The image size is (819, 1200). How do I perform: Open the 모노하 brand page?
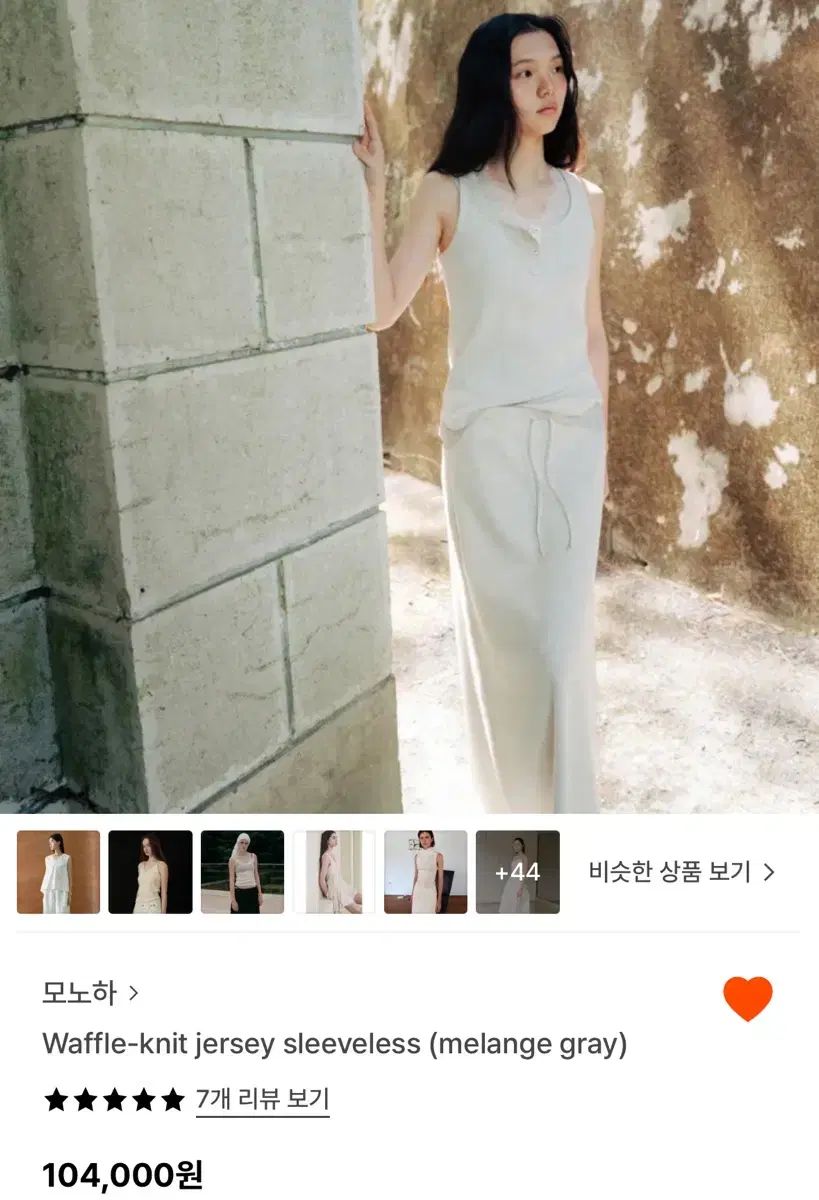90,993
